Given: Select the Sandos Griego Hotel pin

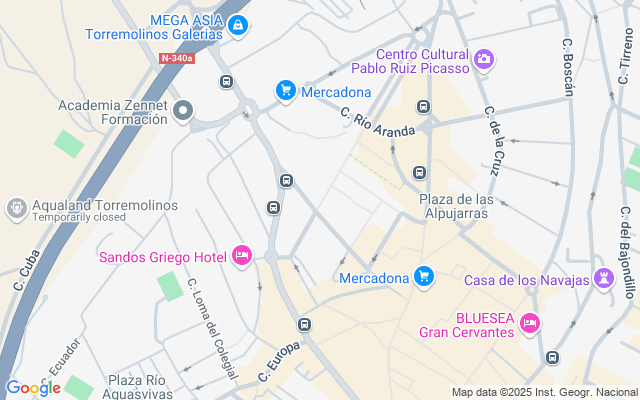Looking at the screenshot, I should click(x=241, y=257).
